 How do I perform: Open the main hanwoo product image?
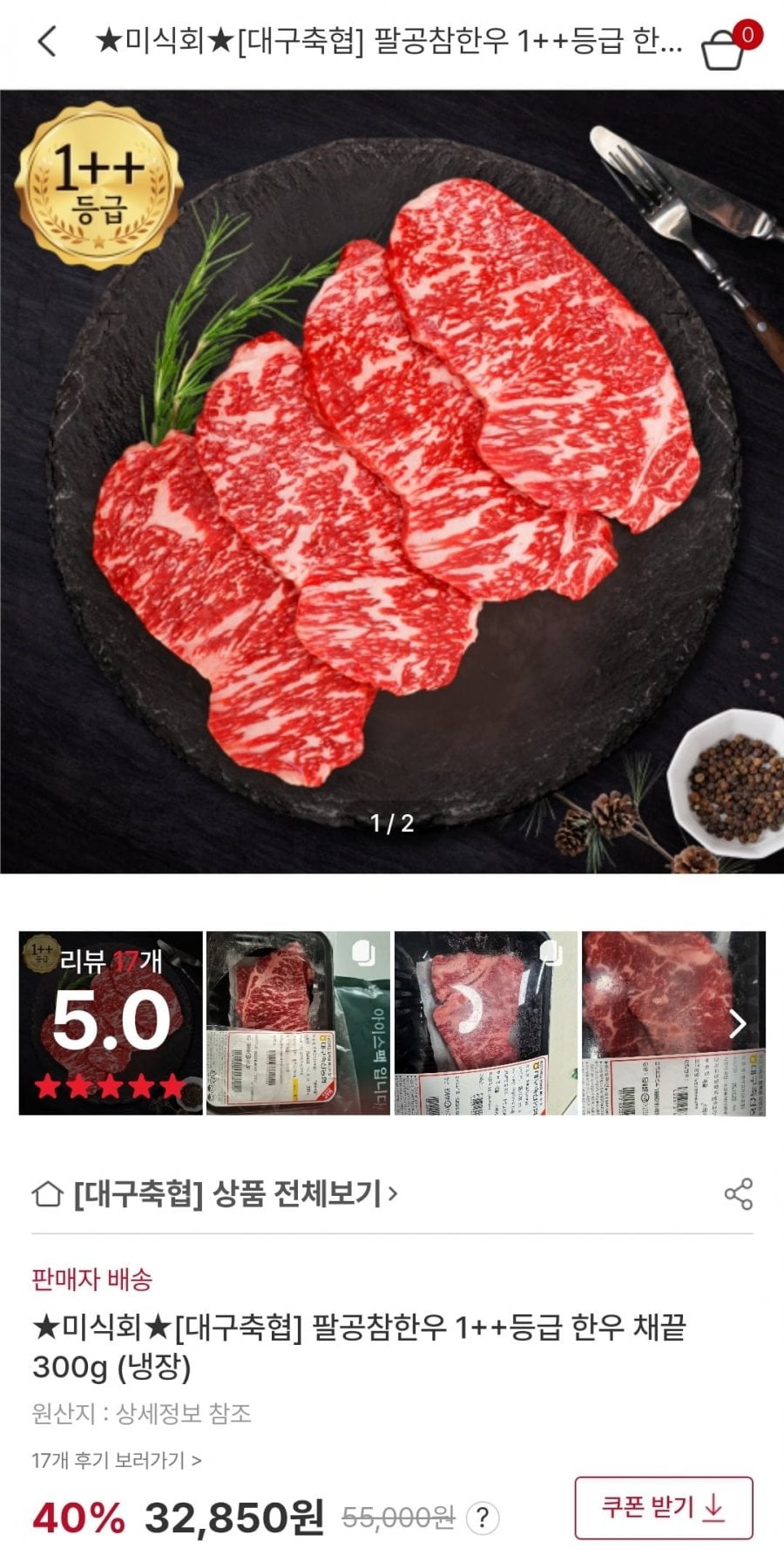[x=392, y=481]
